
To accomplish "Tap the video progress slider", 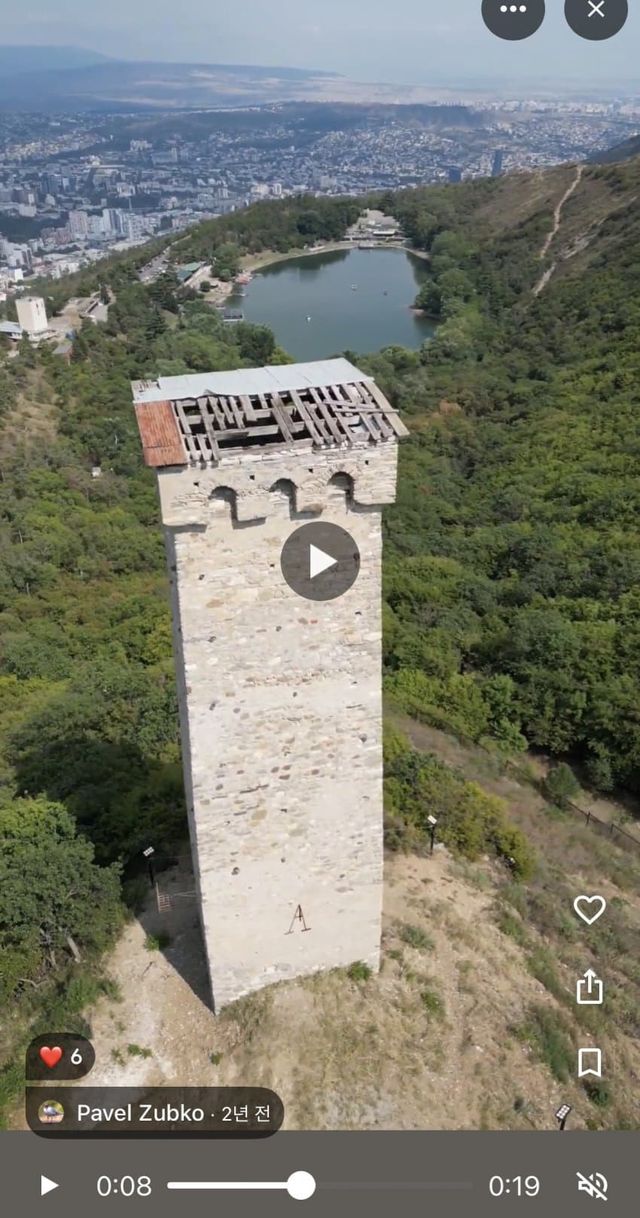I will pyautogui.click(x=301, y=1186).
